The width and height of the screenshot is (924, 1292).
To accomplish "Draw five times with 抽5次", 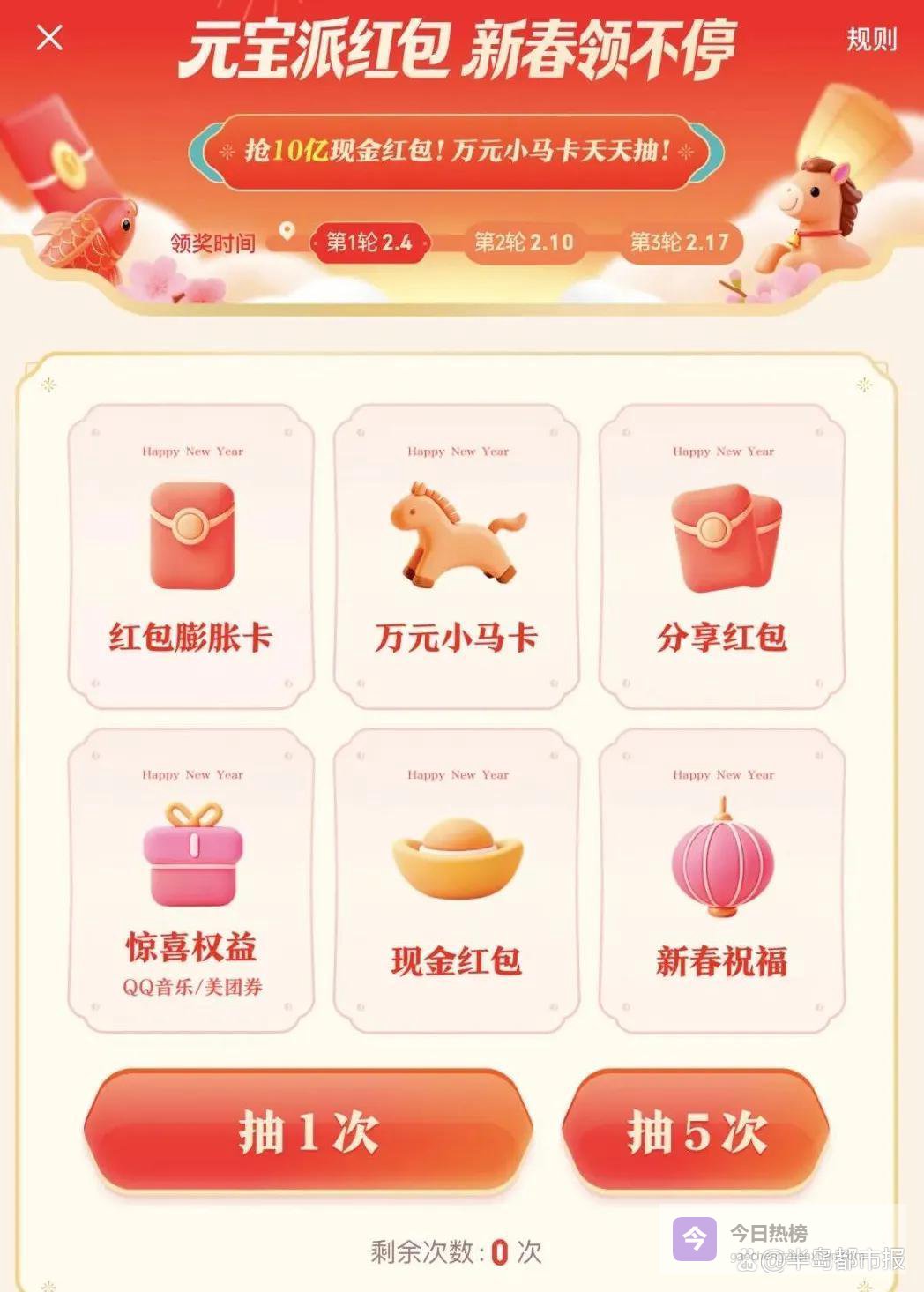I will pos(697,1131).
